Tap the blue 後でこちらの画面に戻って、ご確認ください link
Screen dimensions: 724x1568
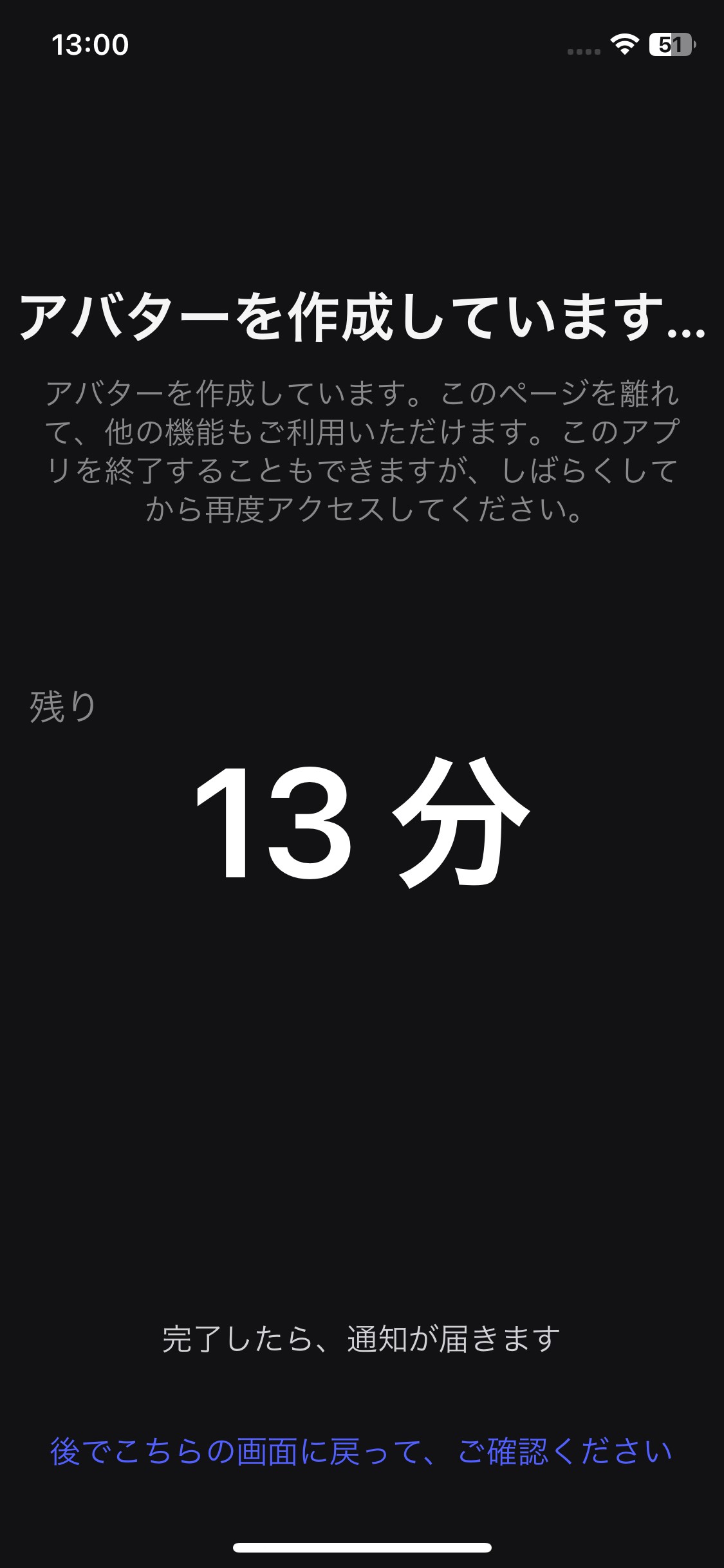coord(362,1451)
